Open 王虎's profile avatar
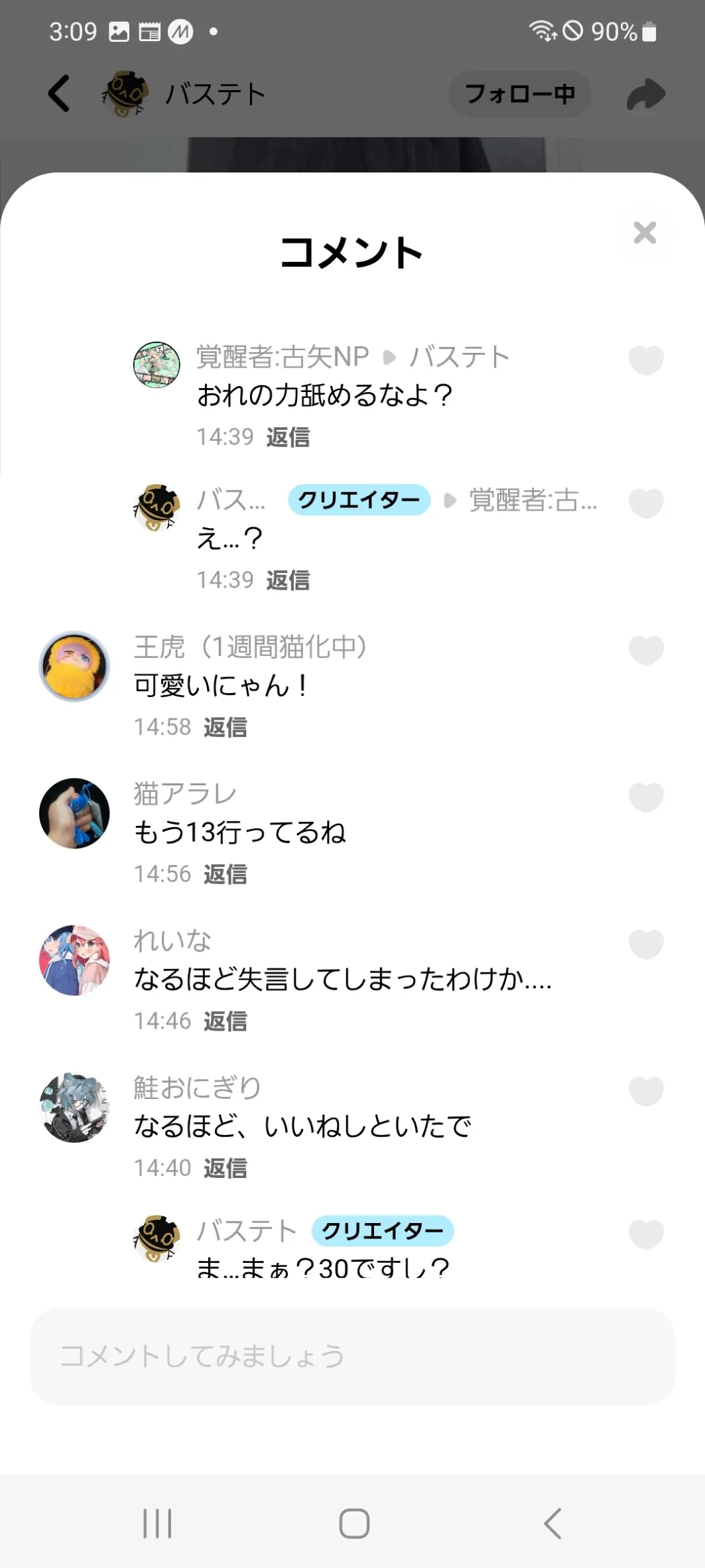 pos(74,666)
